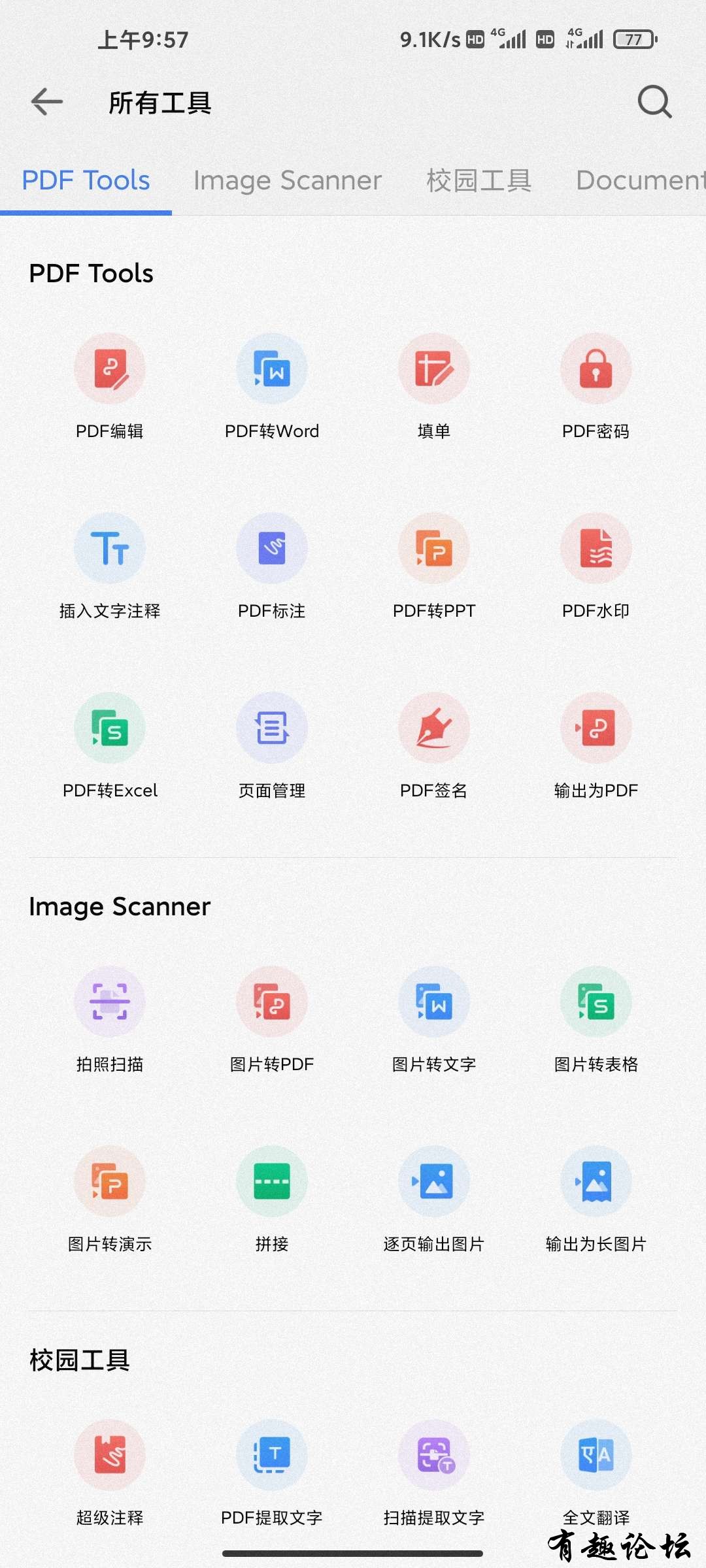The image size is (706, 1568).
Task: Choose 输出为长图片 tool
Action: 596,1182
